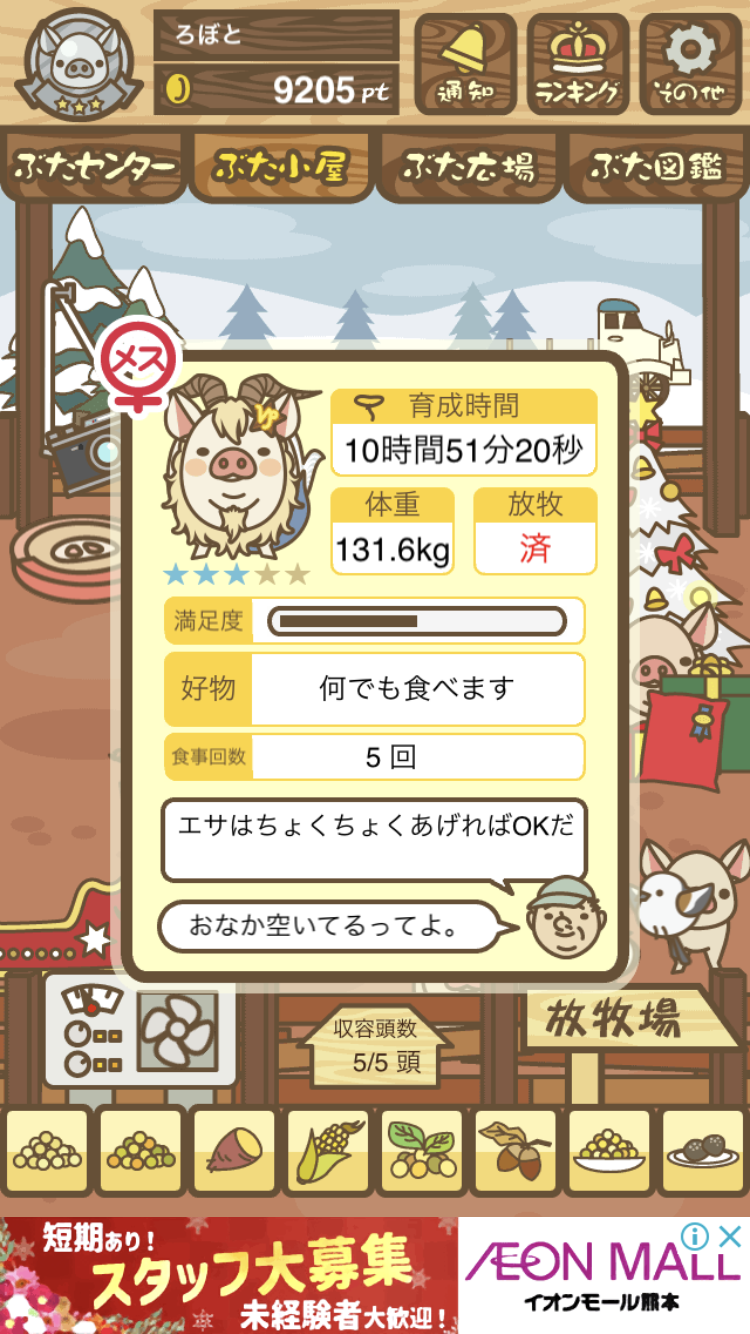
Task: Switch to the ぶた広場 tab
Action: click(468, 167)
